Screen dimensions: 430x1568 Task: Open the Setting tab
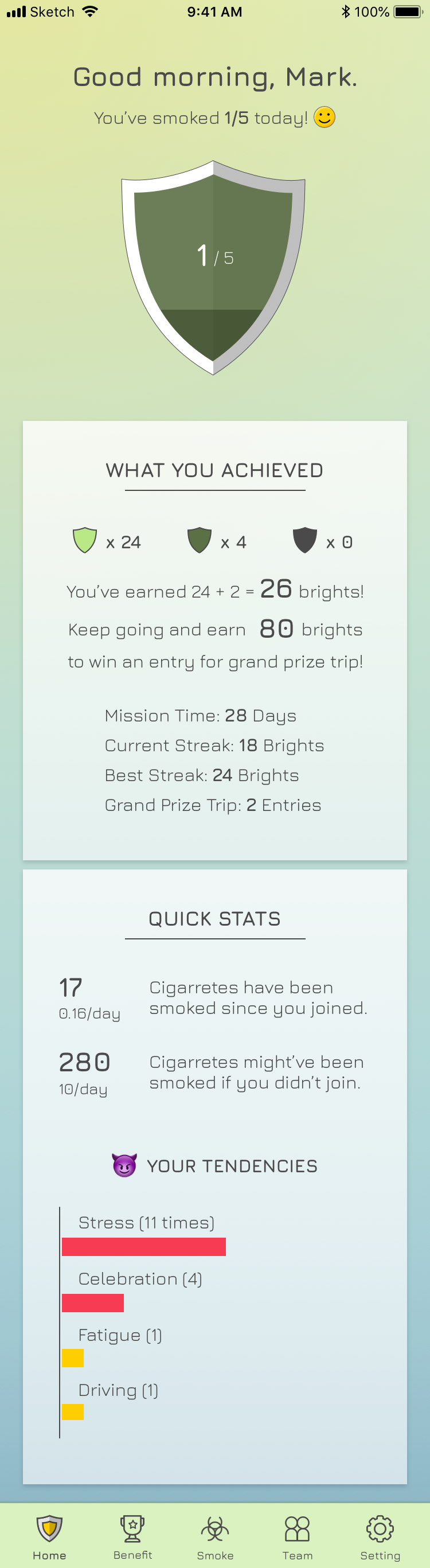(380, 1536)
